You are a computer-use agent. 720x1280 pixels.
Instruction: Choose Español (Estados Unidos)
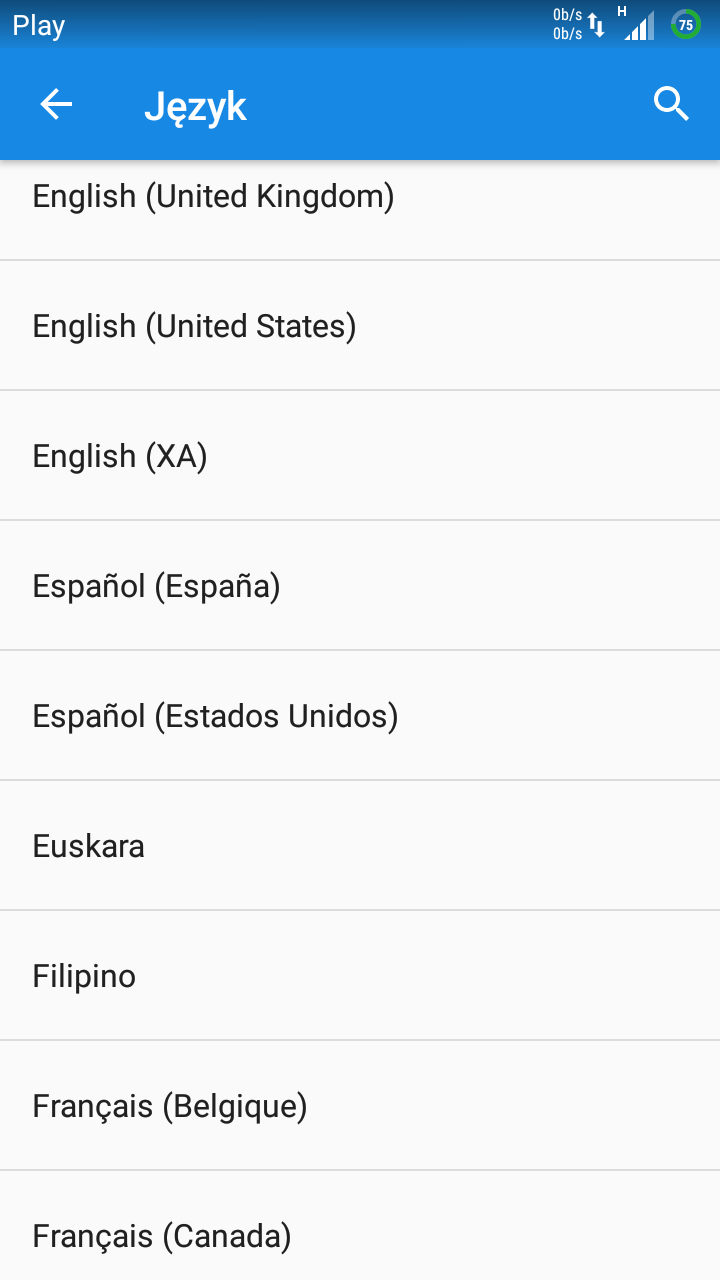pyautogui.click(x=360, y=716)
